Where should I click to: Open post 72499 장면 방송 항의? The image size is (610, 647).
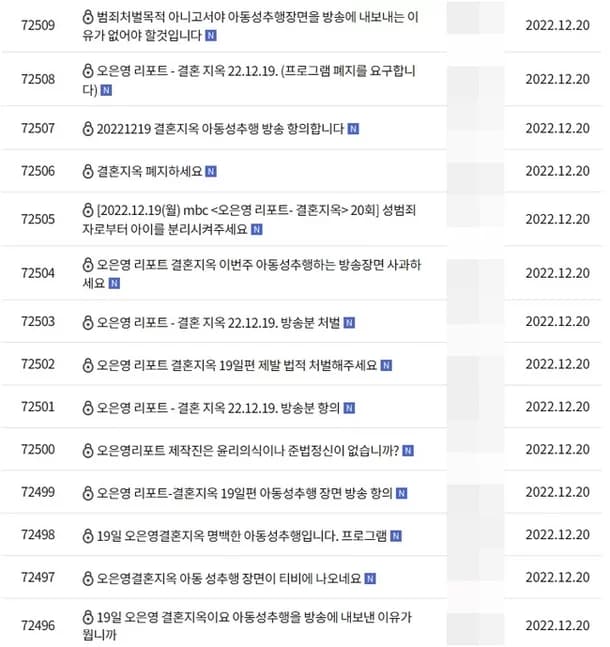tap(243, 493)
